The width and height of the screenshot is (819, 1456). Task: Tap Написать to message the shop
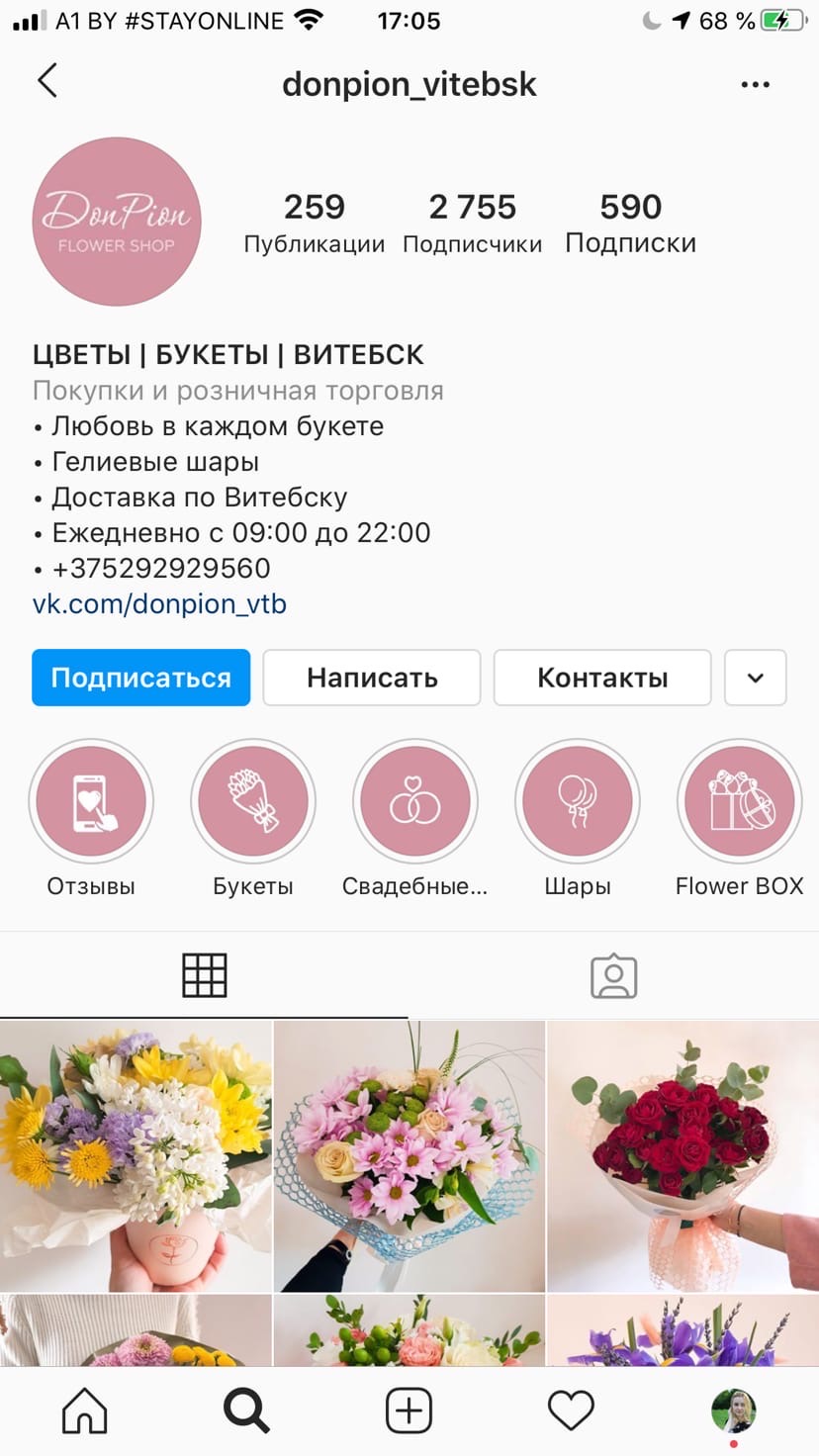372,678
